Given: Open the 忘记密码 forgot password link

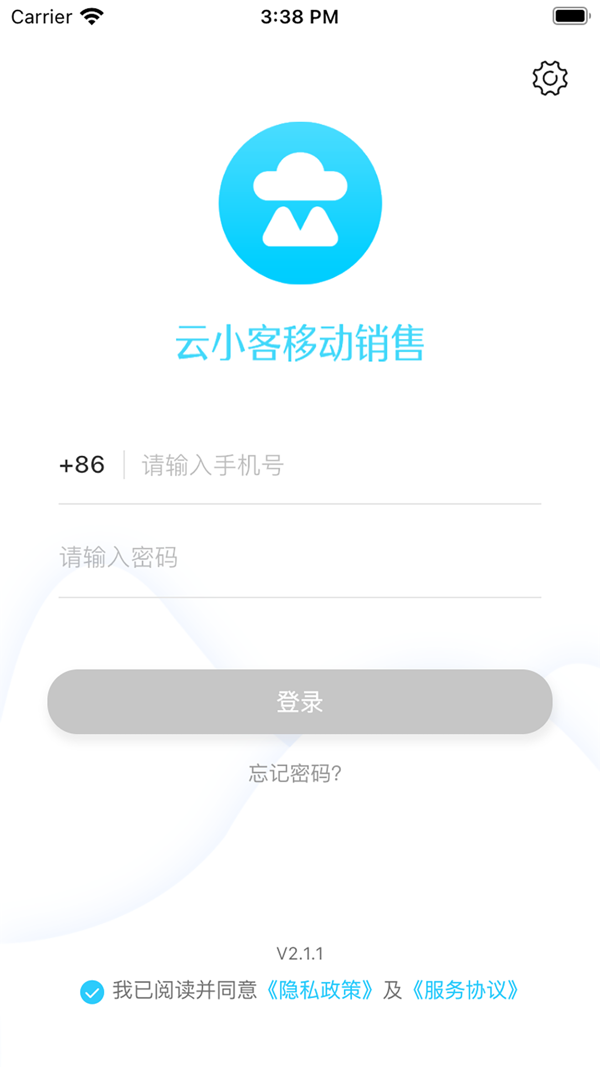Looking at the screenshot, I should pyautogui.click(x=295, y=773).
